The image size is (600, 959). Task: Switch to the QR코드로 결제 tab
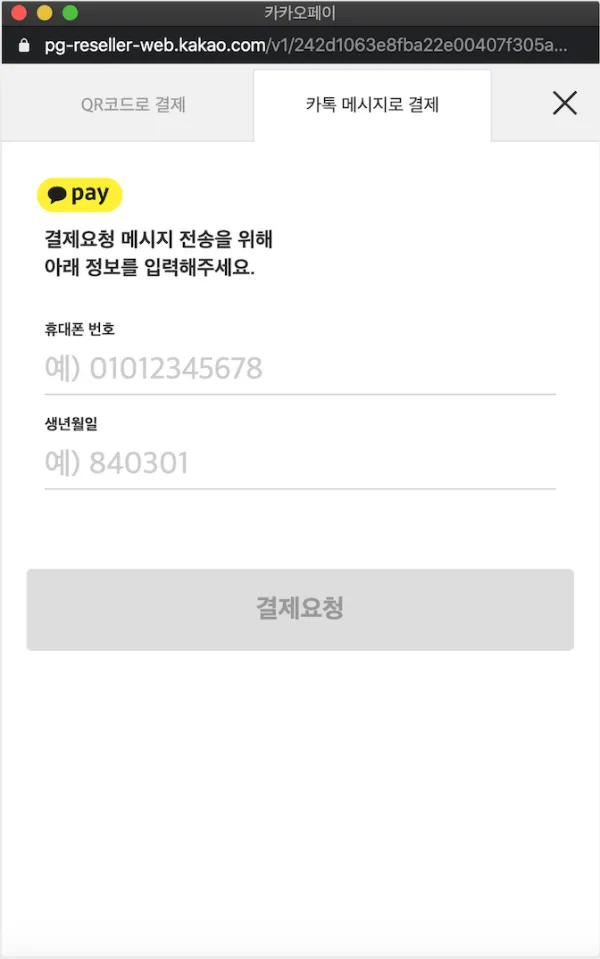click(x=133, y=104)
